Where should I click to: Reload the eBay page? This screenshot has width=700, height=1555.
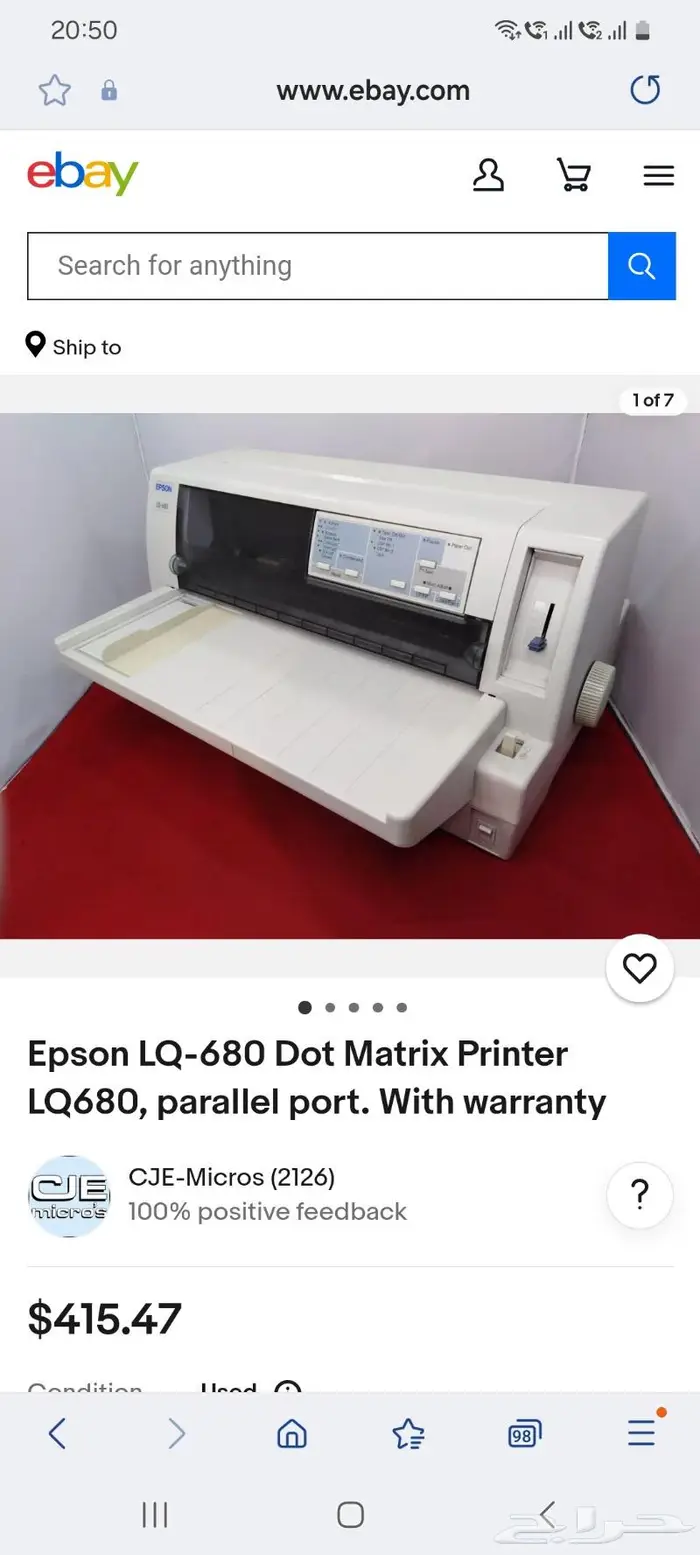pyautogui.click(x=645, y=90)
